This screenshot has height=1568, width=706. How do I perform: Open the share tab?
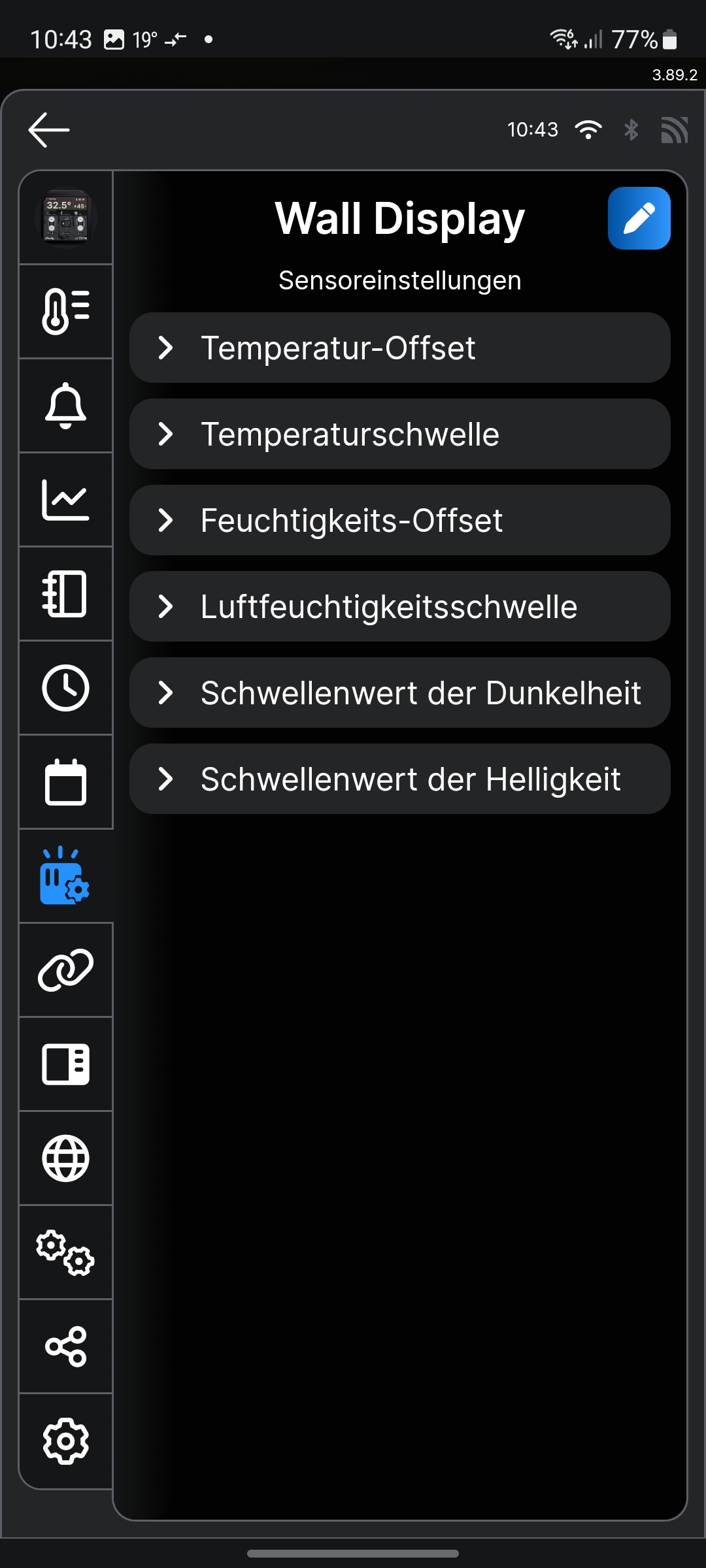point(65,1347)
